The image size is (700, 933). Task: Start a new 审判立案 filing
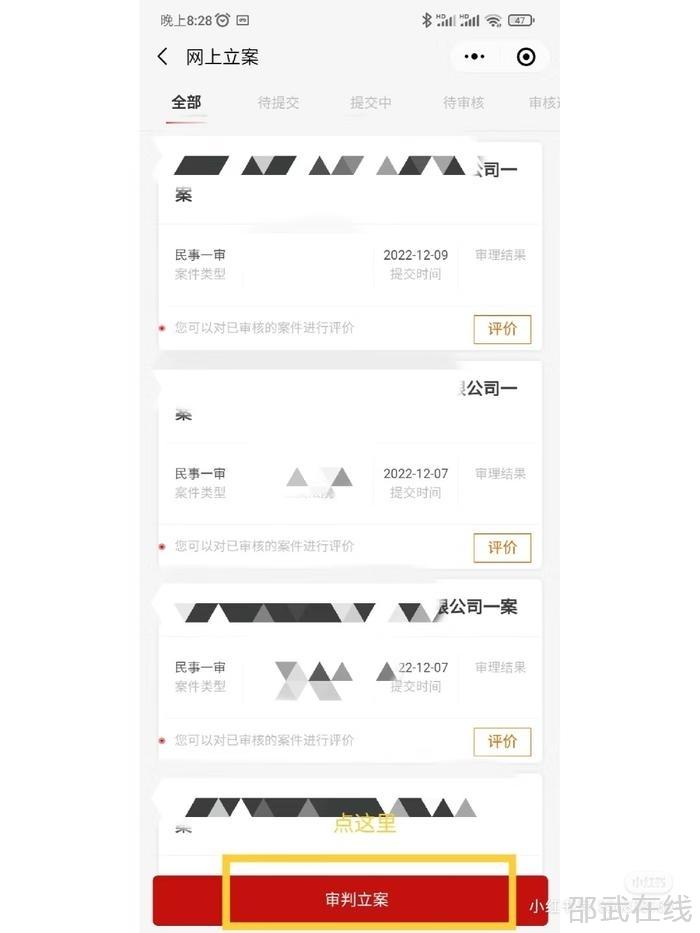click(x=357, y=899)
